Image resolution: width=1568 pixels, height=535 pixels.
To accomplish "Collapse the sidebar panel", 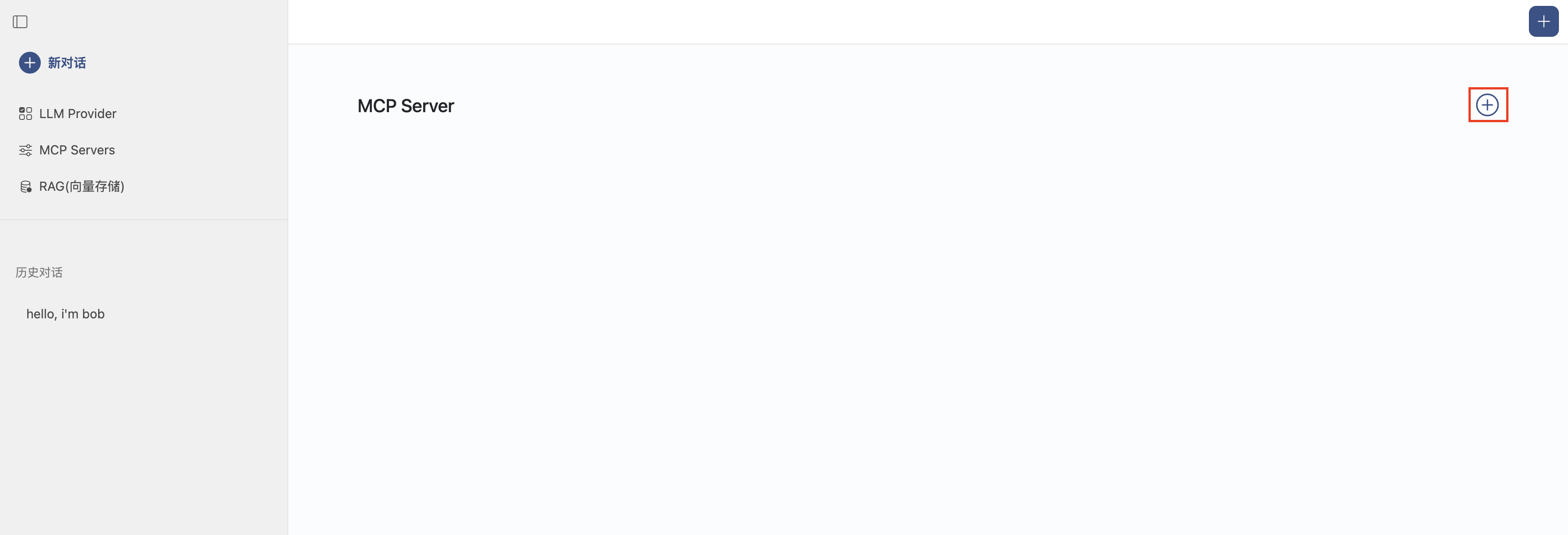I will [x=20, y=22].
